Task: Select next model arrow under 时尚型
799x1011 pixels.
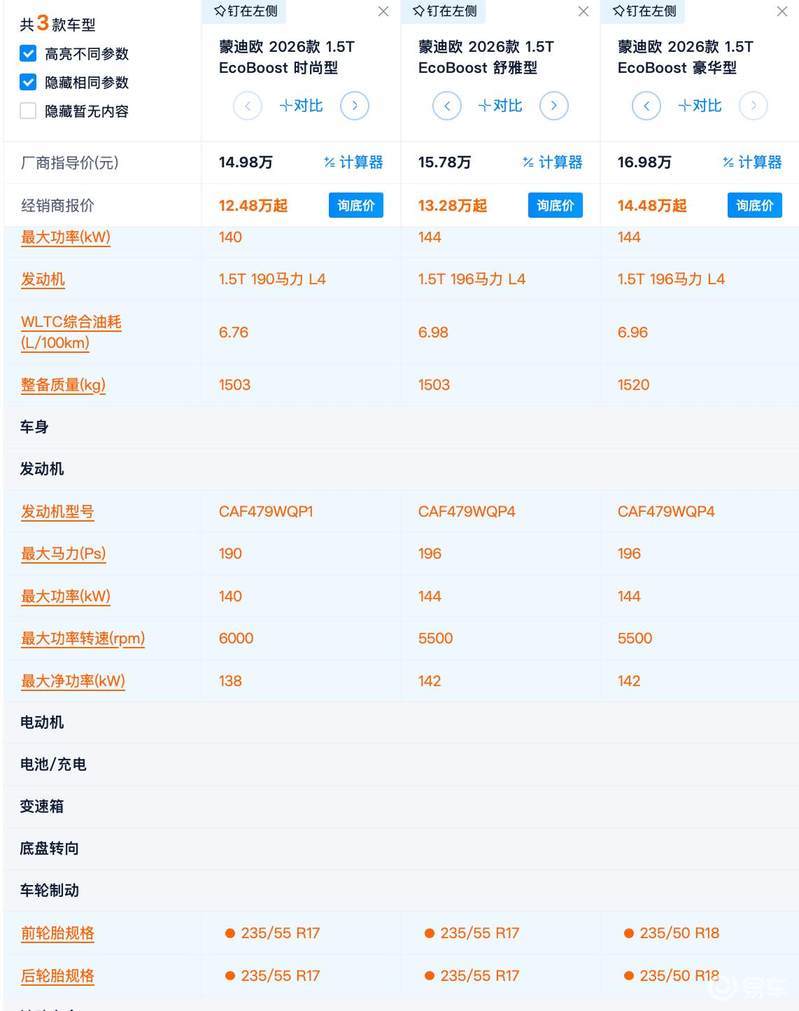Action: tap(354, 105)
